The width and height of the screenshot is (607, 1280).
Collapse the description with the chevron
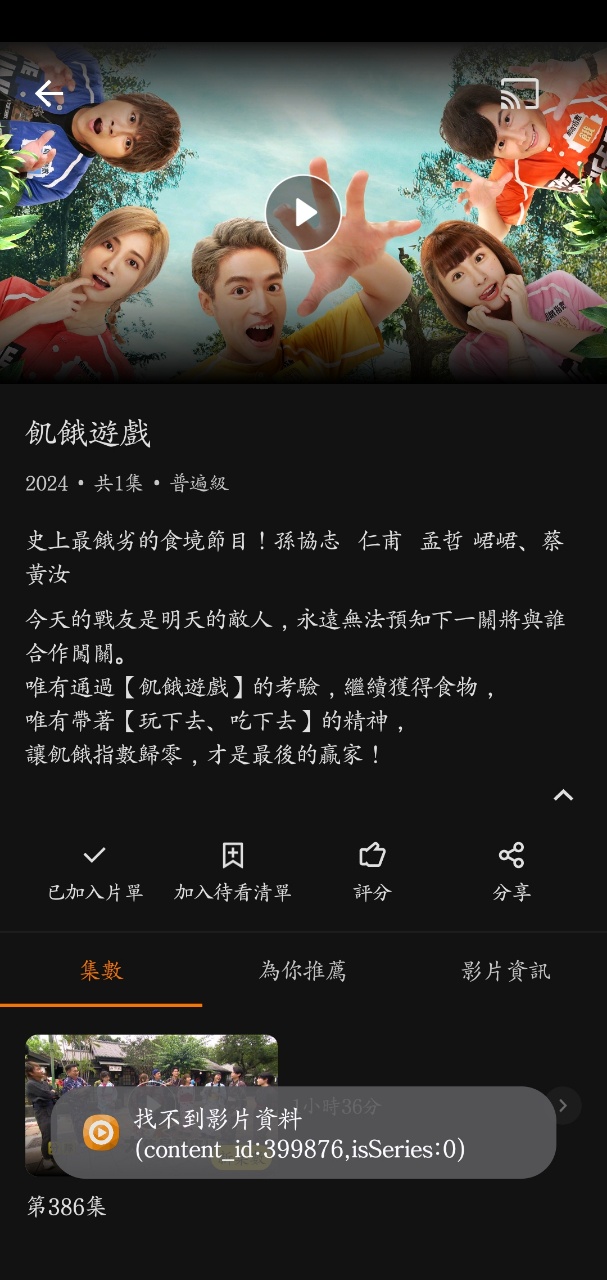tap(563, 795)
